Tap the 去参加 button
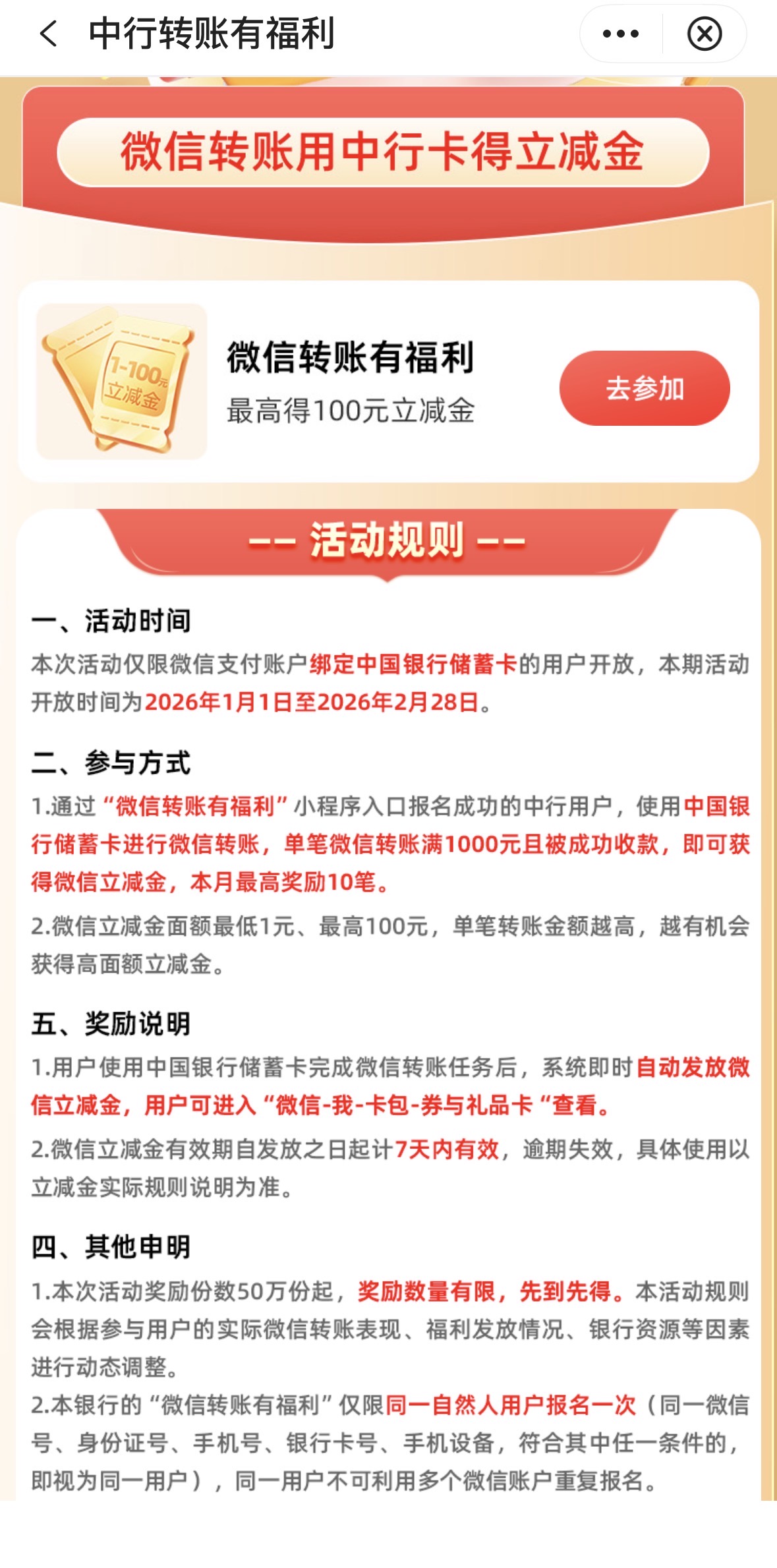777x1568 pixels. click(x=644, y=388)
